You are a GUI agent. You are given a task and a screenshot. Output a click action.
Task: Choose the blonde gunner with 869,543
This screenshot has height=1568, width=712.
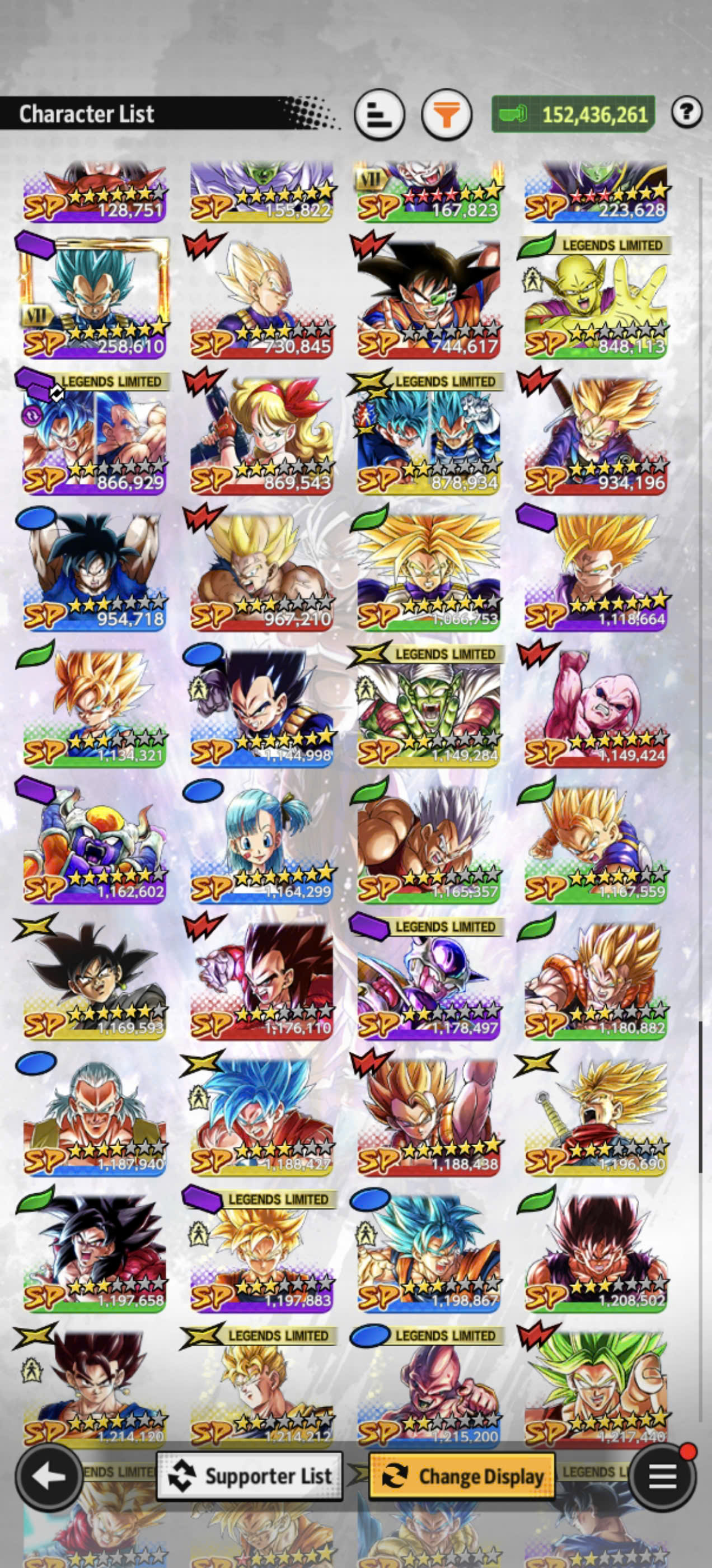tap(261, 433)
